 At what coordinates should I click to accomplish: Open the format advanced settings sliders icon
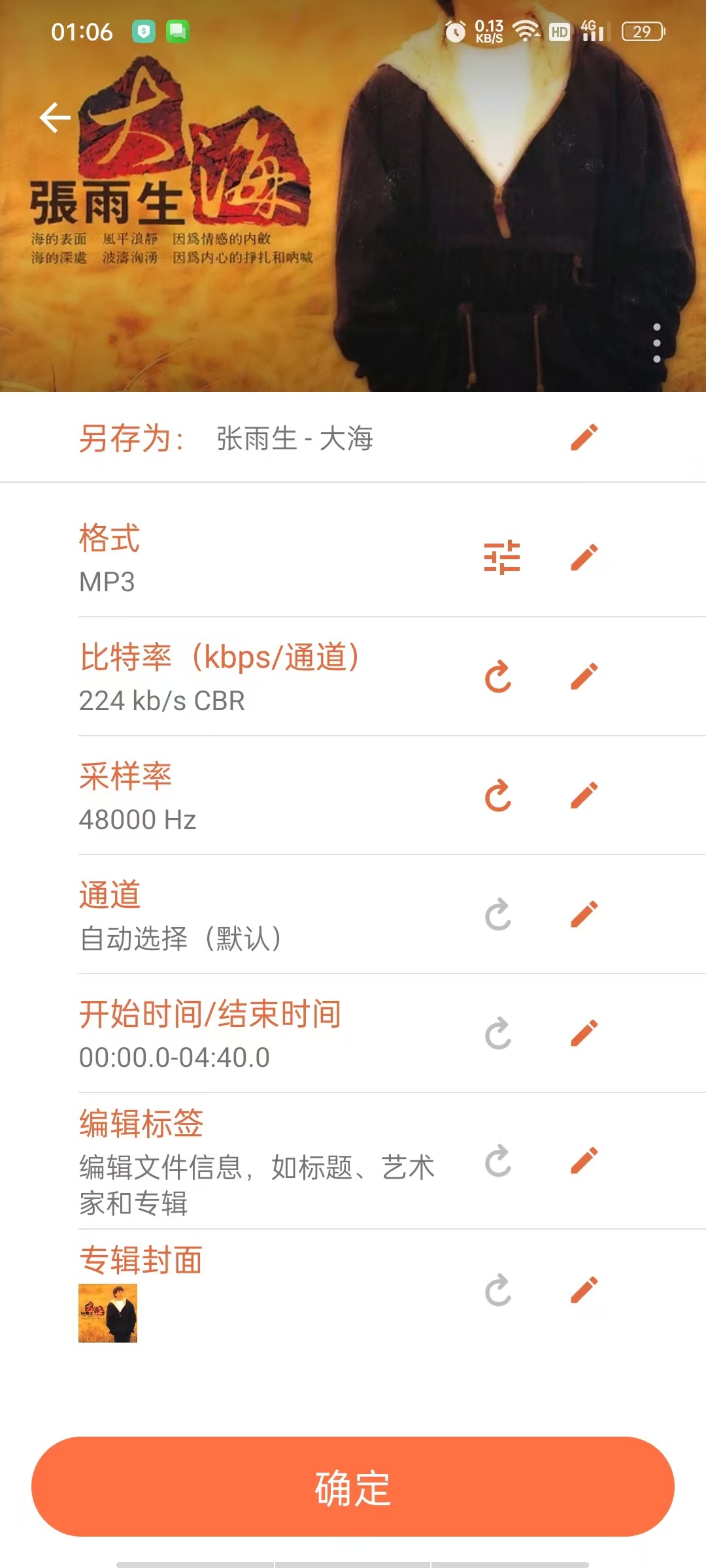tap(502, 557)
